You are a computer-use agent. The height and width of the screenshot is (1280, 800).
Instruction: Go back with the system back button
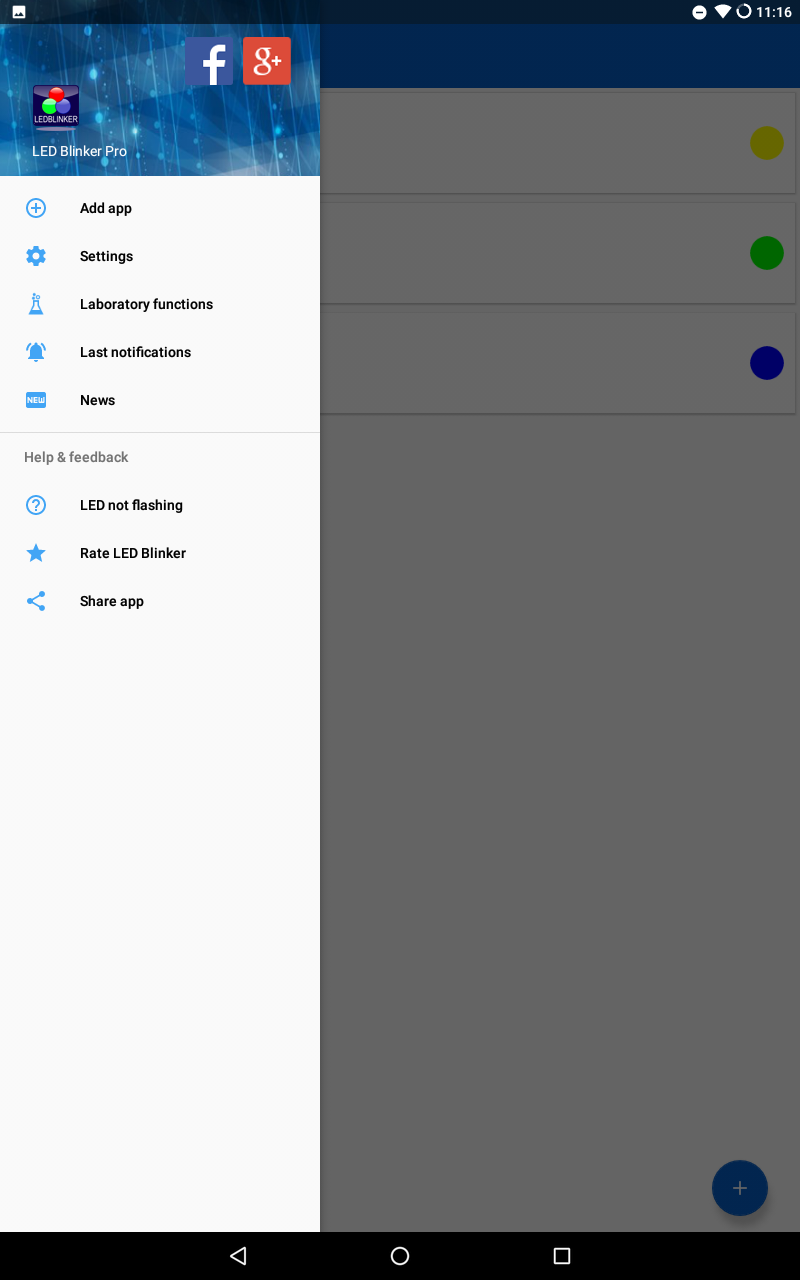pyautogui.click(x=238, y=1256)
